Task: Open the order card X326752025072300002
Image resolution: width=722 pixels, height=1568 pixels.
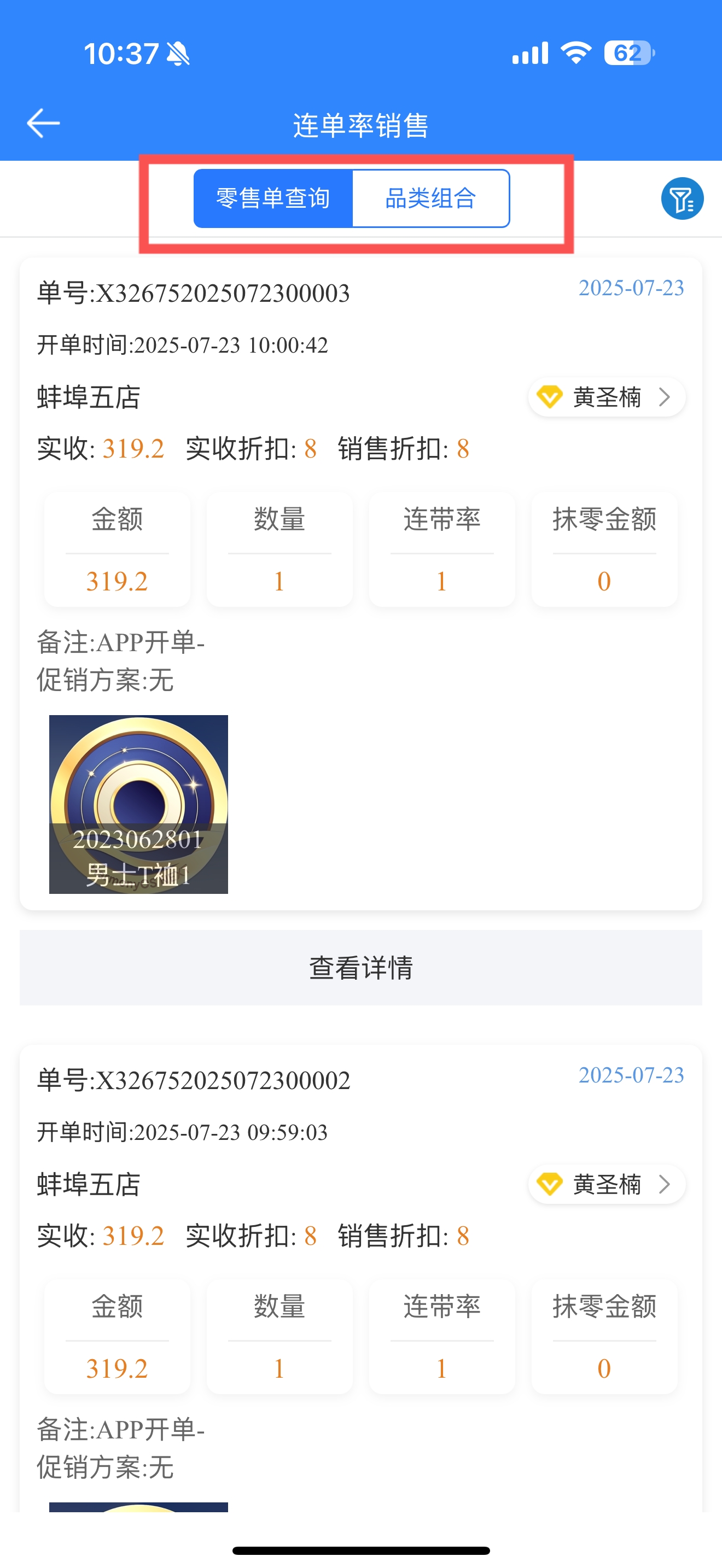Action: tap(361, 1278)
